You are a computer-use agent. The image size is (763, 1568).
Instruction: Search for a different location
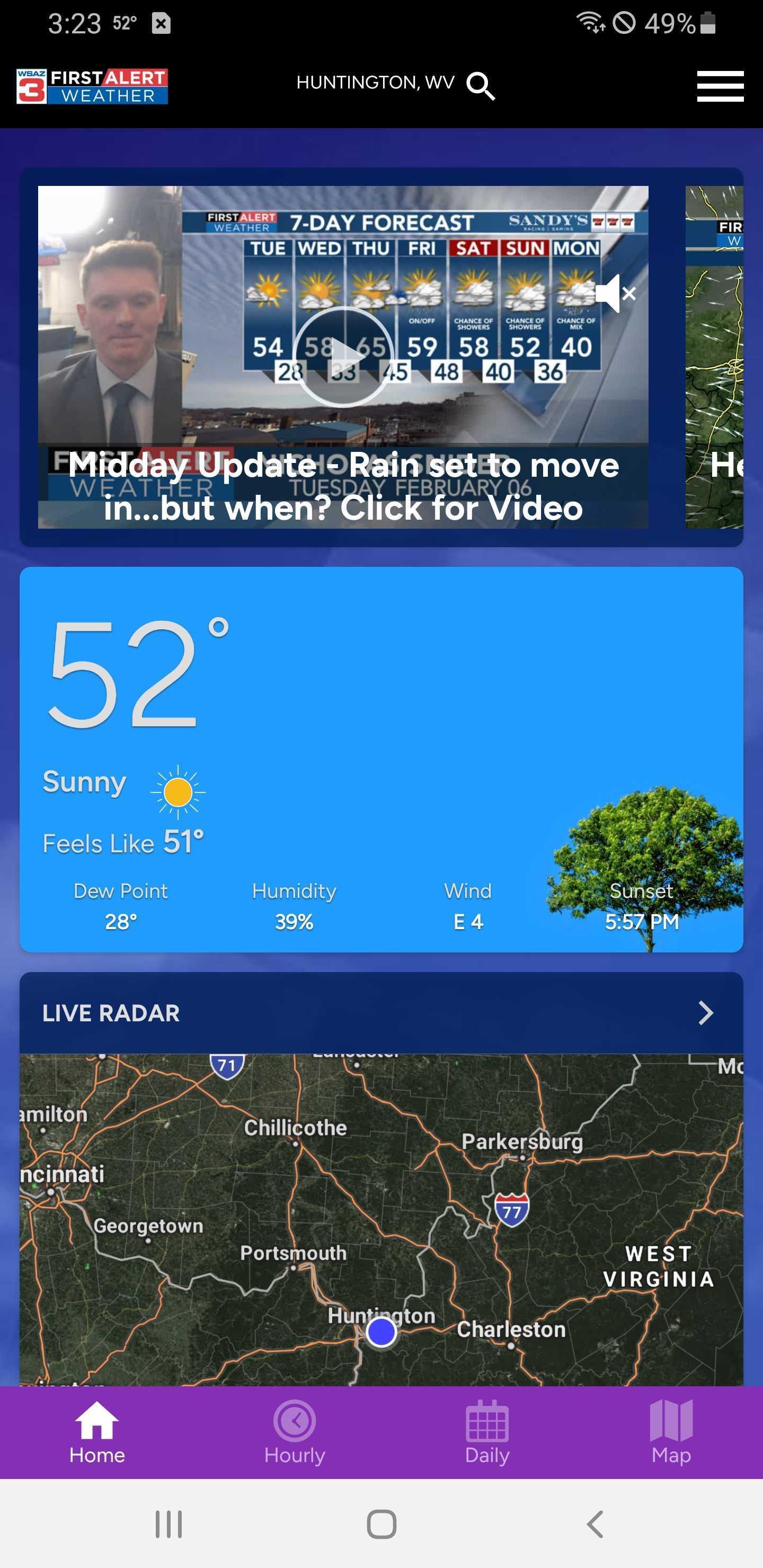[x=481, y=85]
